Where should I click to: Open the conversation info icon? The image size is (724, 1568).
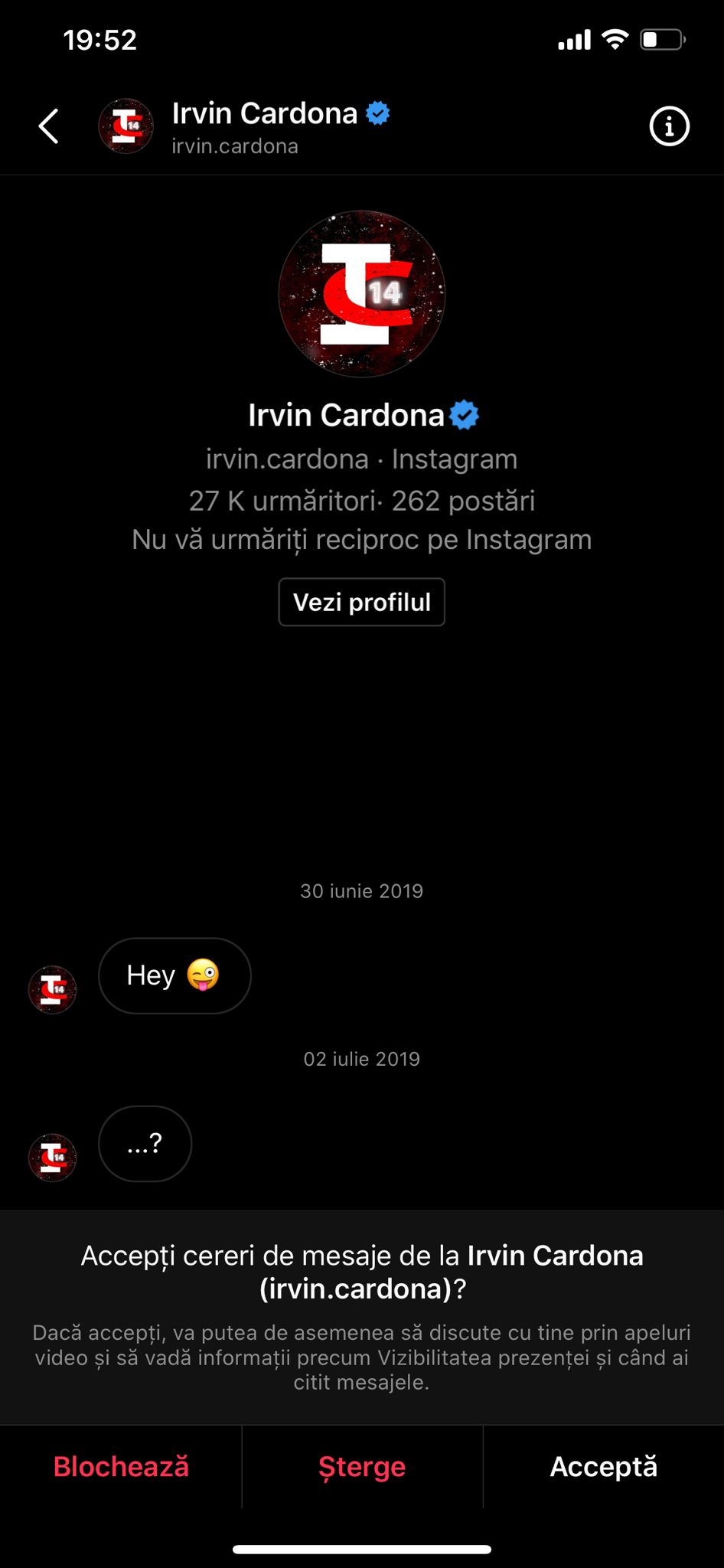point(669,126)
